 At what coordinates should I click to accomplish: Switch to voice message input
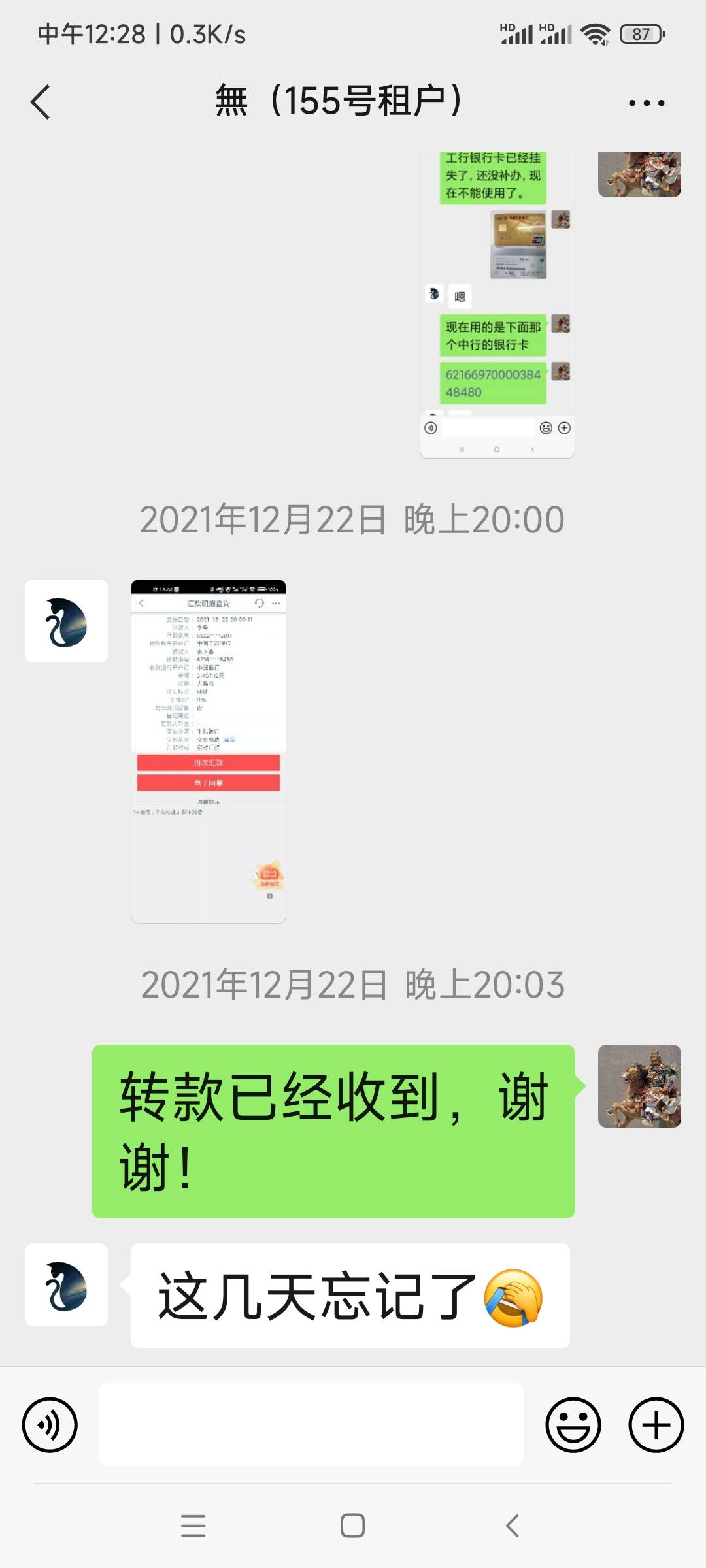pyautogui.click(x=50, y=1425)
